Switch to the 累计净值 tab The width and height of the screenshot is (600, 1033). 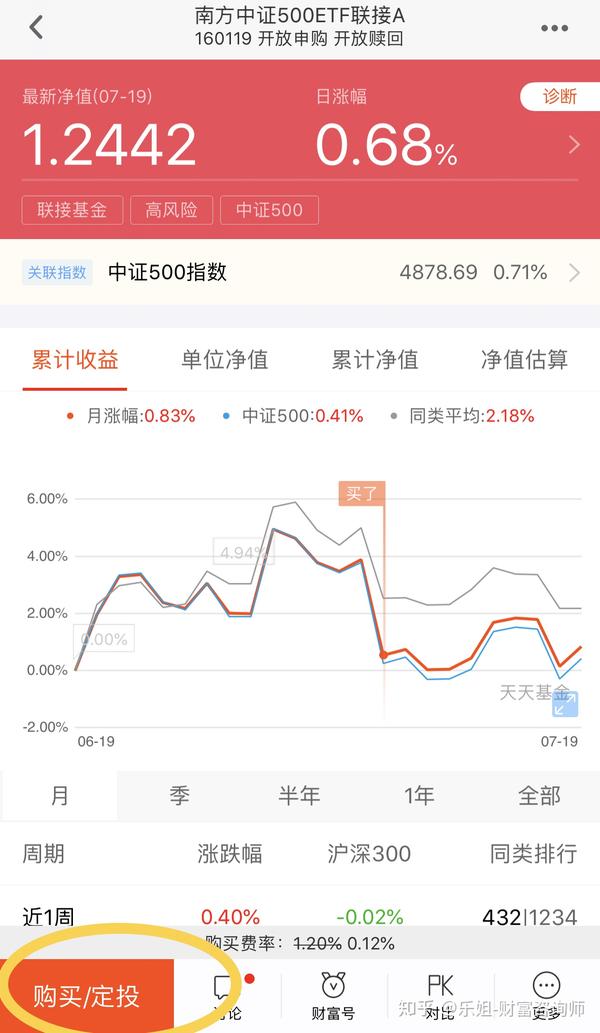(374, 360)
